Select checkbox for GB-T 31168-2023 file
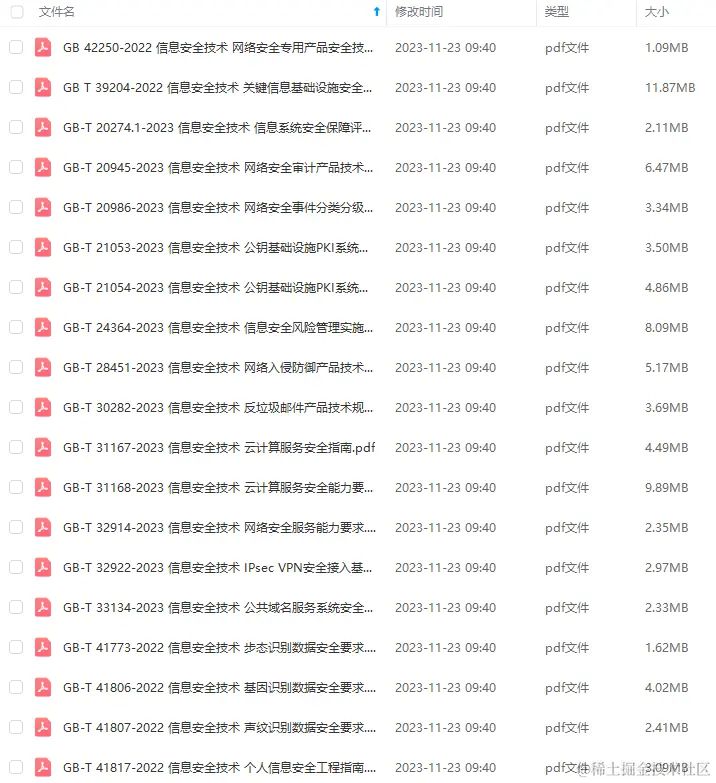Image resolution: width=716 pixels, height=783 pixels. [16, 487]
